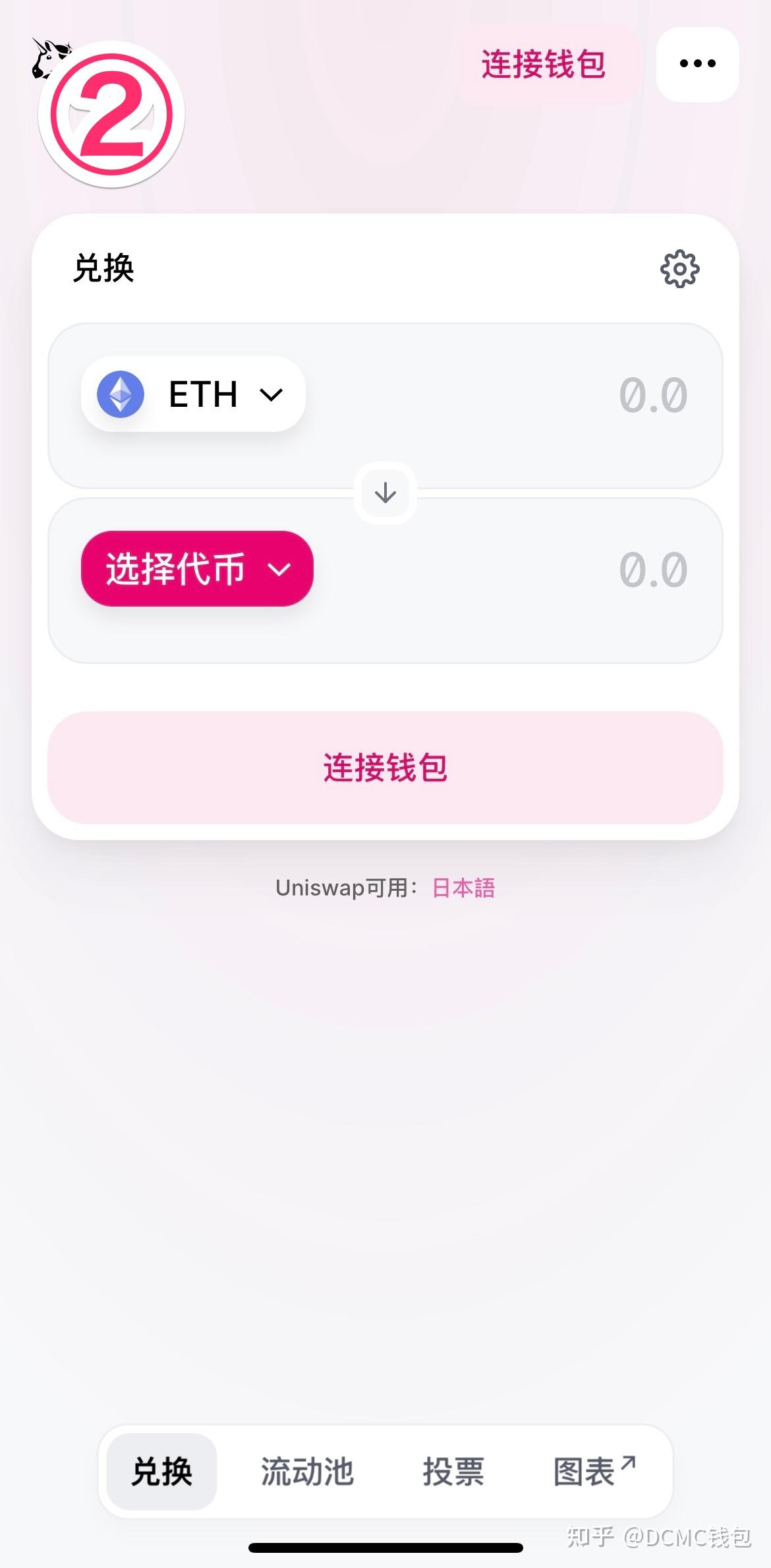771x1568 pixels.
Task: Select the 兑换 tab
Action: 162,1472
